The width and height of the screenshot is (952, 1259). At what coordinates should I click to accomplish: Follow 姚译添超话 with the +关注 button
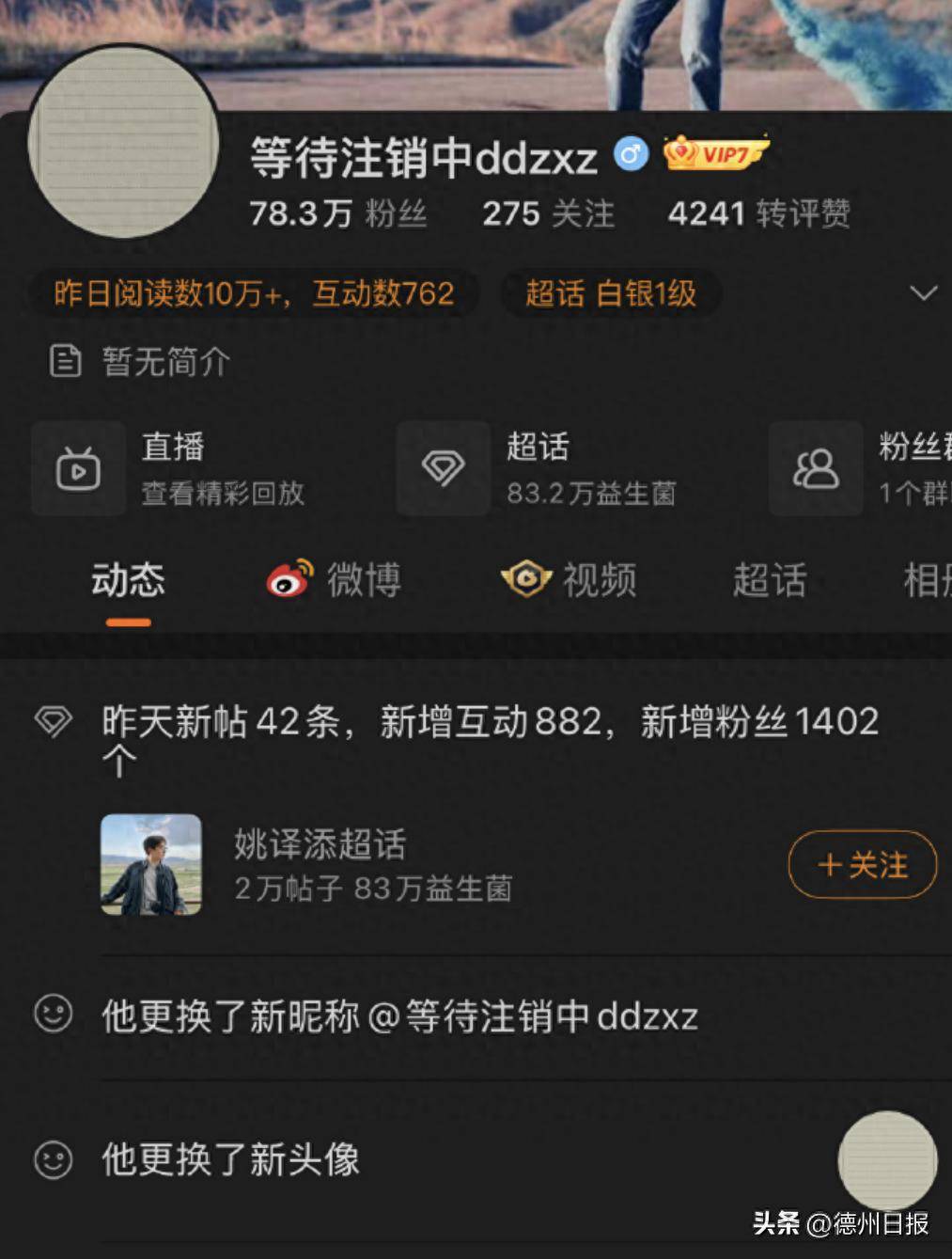pos(862,864)
